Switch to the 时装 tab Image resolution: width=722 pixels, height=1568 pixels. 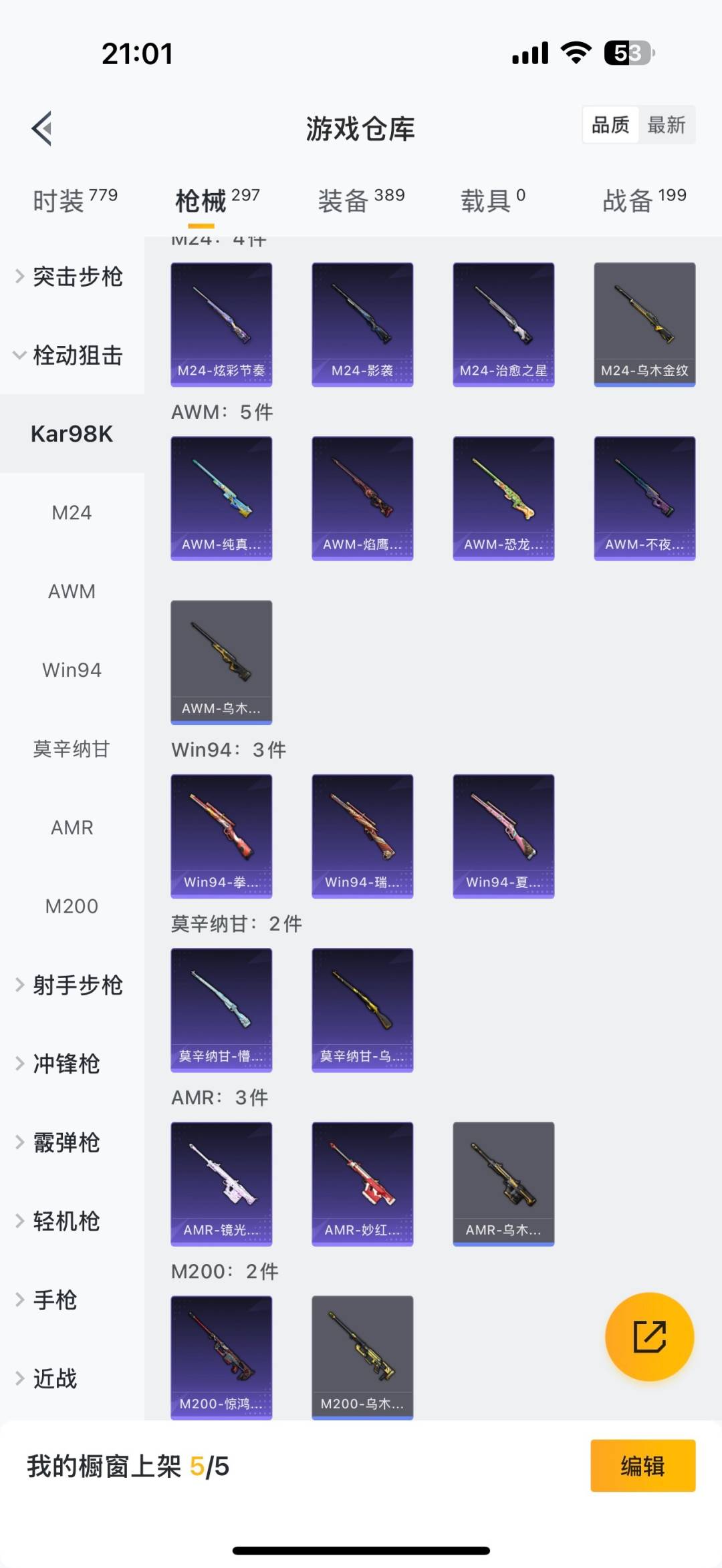74,200
